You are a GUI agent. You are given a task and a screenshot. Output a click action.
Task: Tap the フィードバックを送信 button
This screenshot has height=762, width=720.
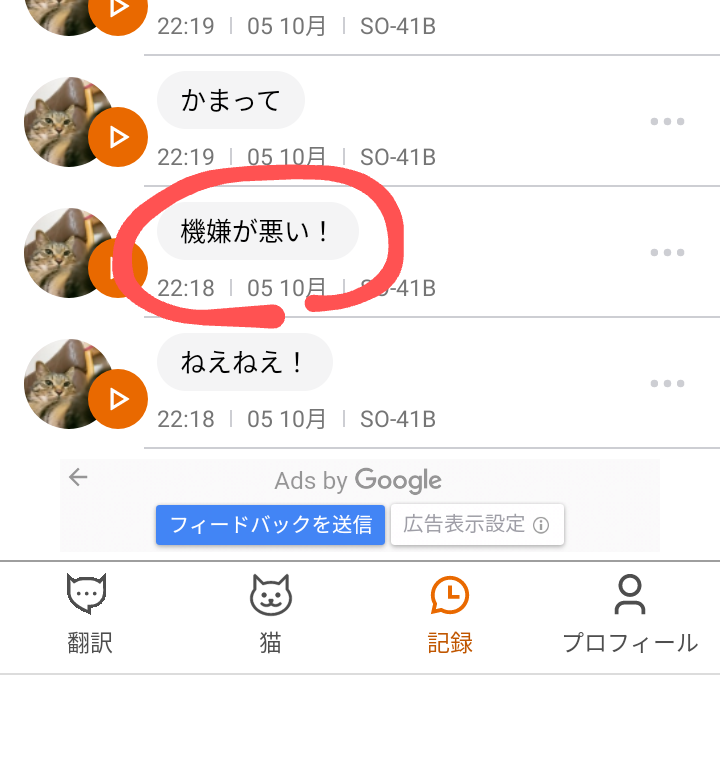(x=270, y=525)
